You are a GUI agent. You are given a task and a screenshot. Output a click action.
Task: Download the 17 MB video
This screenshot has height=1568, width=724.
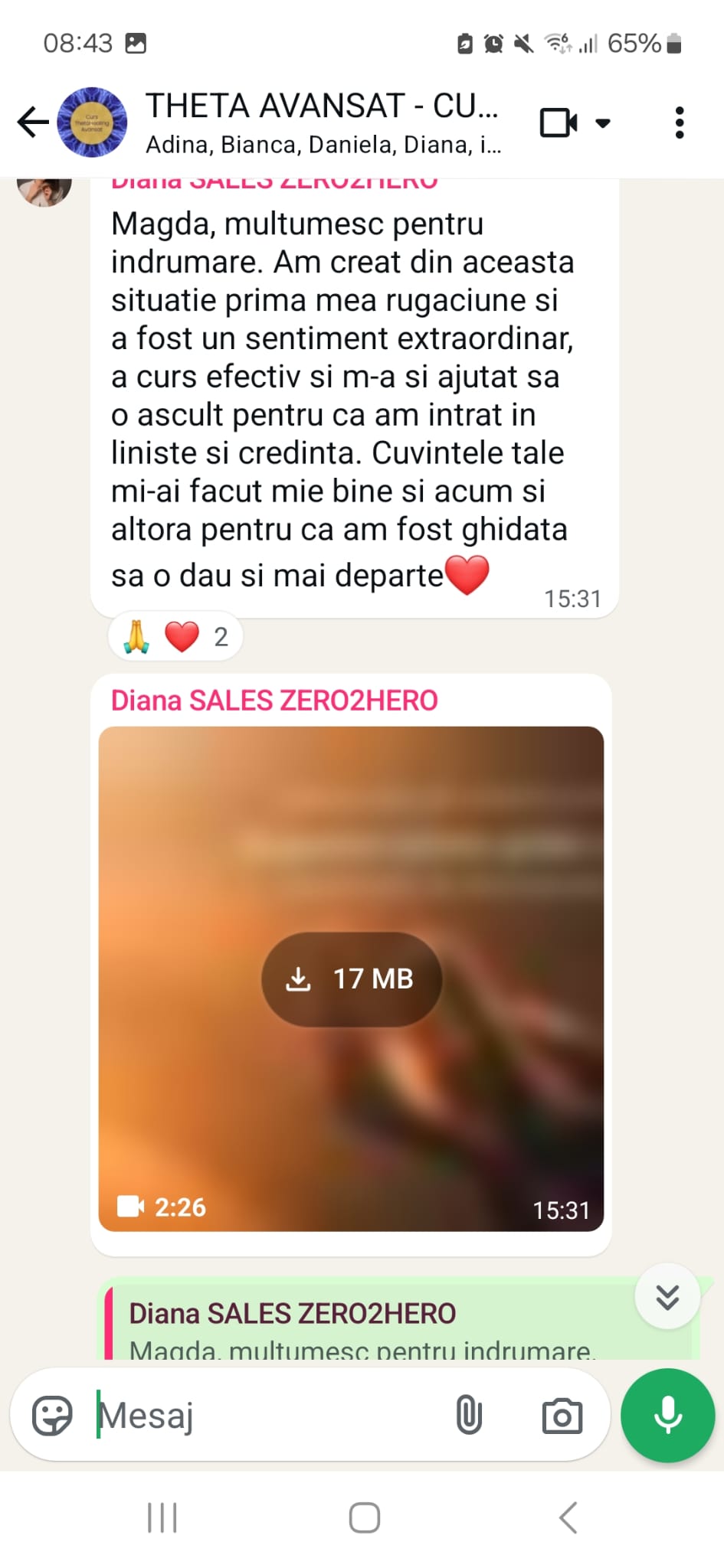coord(352,978)
